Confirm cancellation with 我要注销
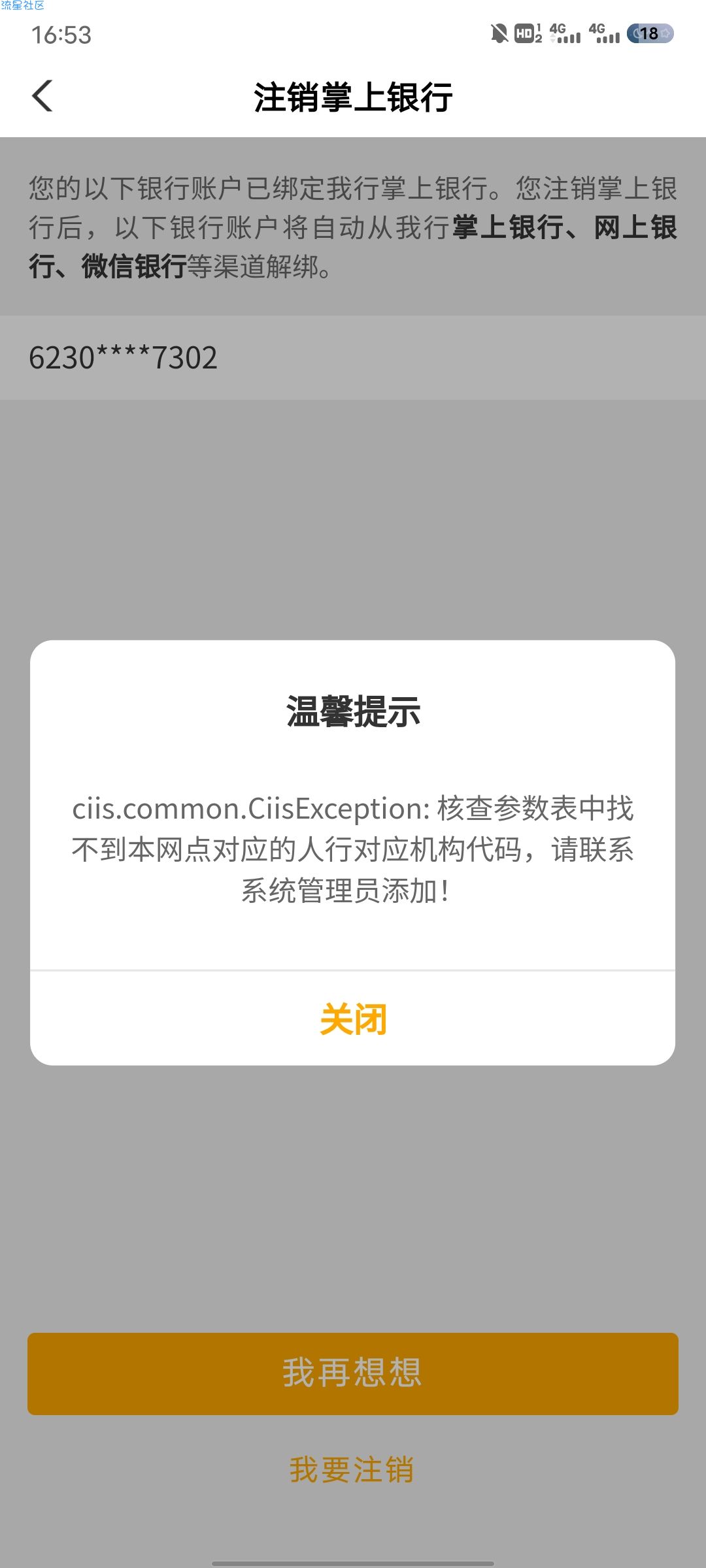706x1568 pixels. (353, 1470)
